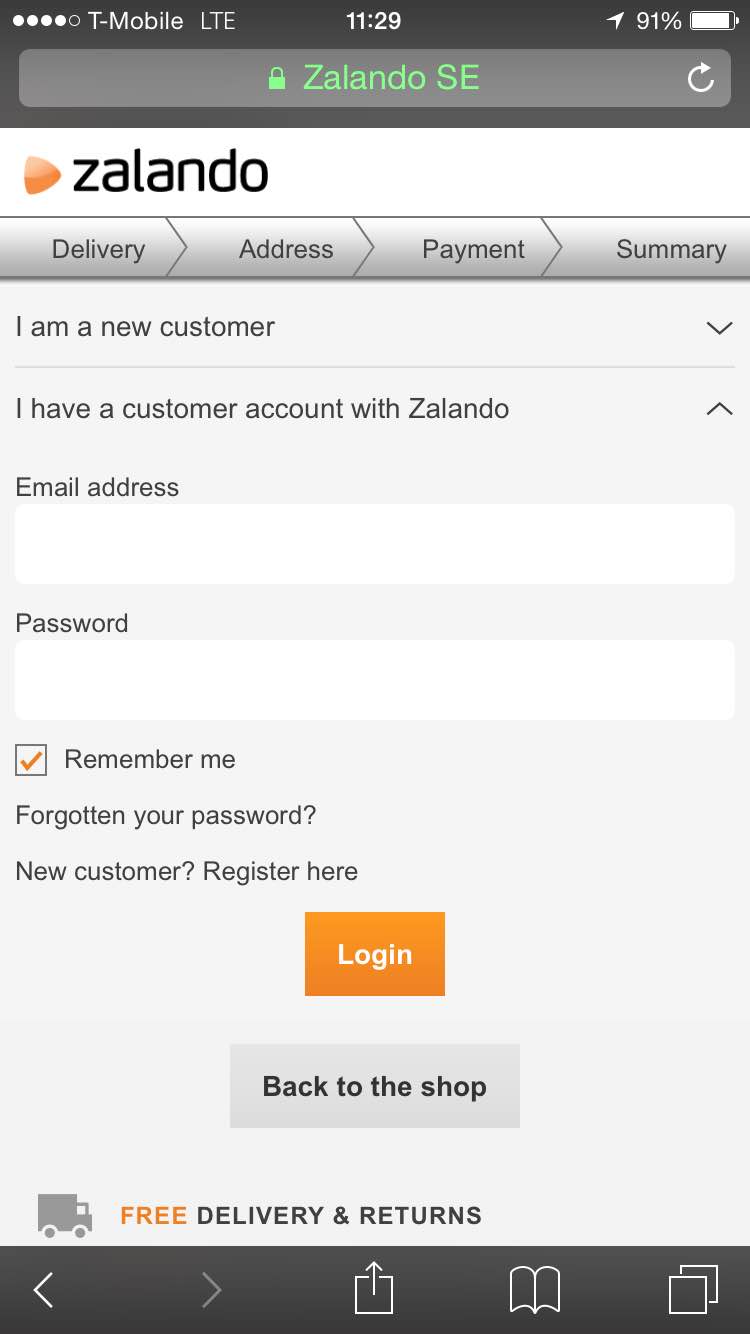Expand the 'I am a new customer' section
Viewport: 750px width, 1334px height.
tap(375, 327)
